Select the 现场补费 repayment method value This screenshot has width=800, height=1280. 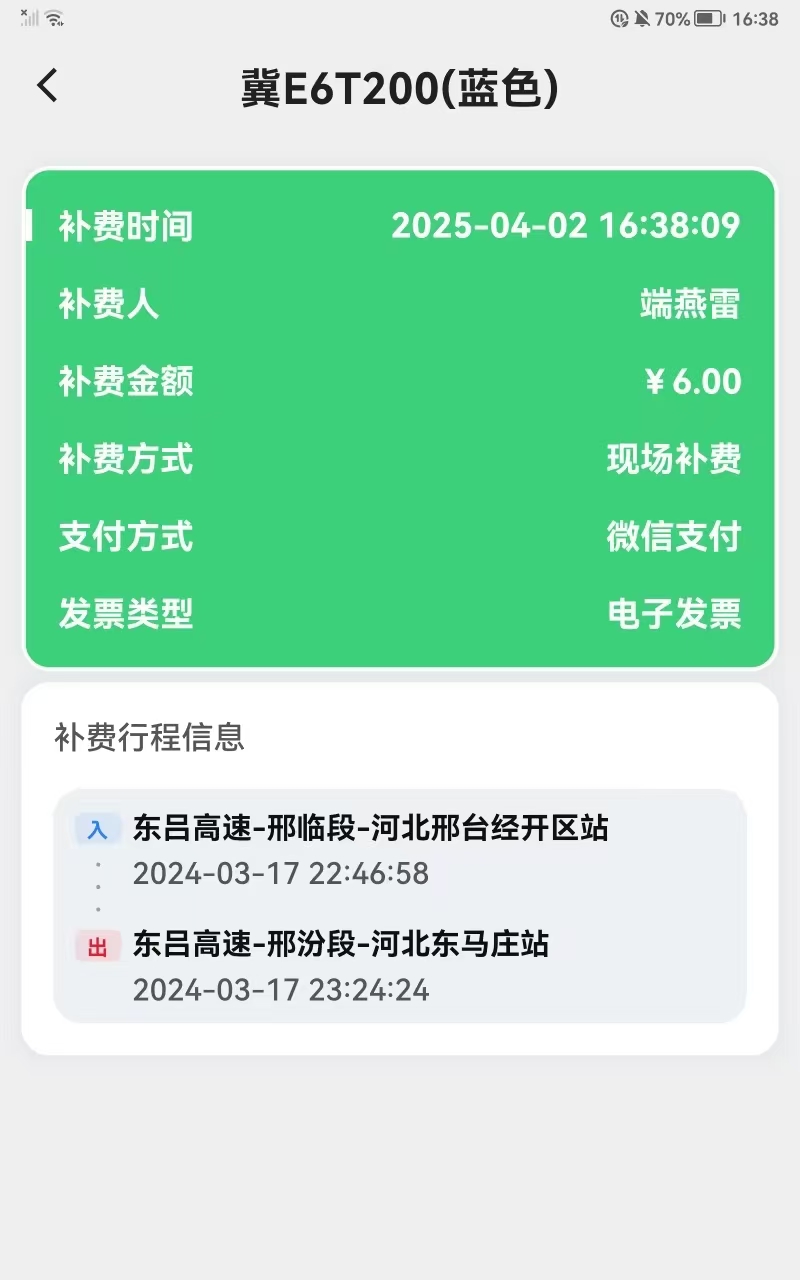pyautogui.click(x=675, y=459)
